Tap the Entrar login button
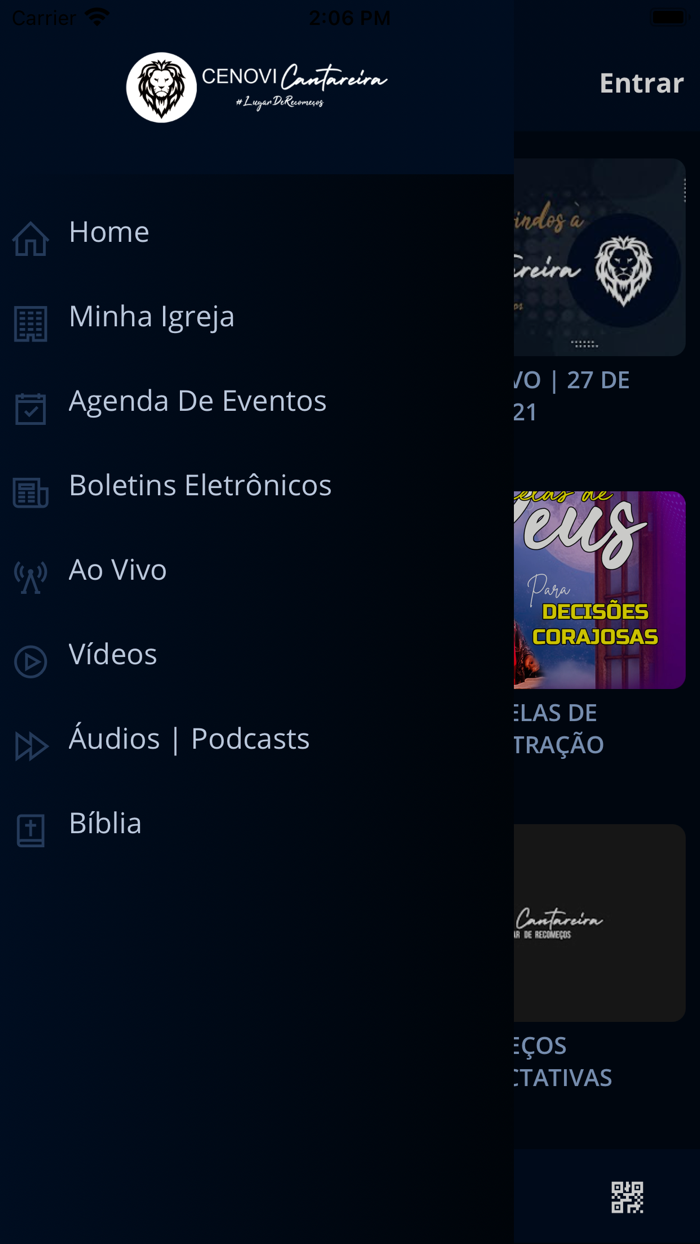The image size is (700, 1244). coord(641,83)
